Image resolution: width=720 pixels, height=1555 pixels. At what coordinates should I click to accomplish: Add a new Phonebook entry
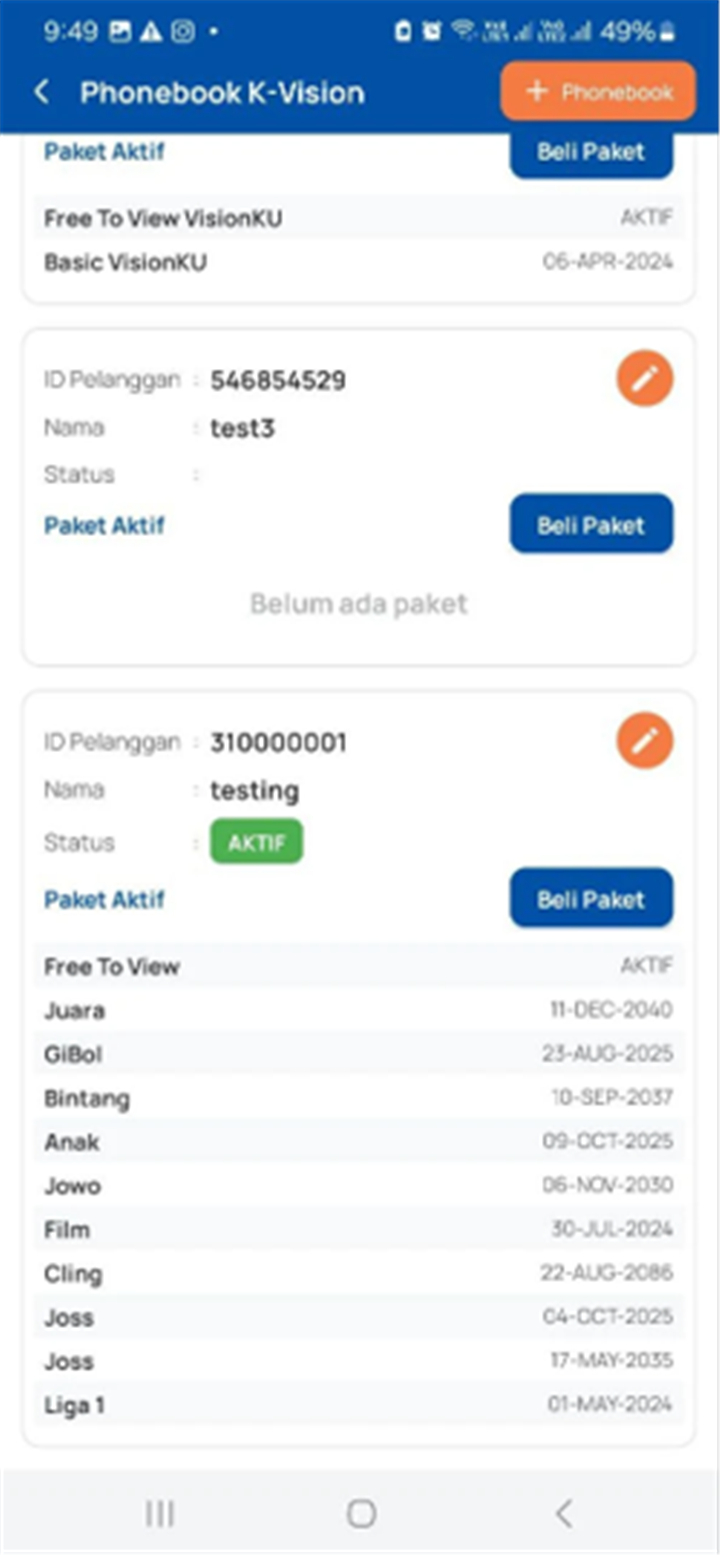[598, 92]
